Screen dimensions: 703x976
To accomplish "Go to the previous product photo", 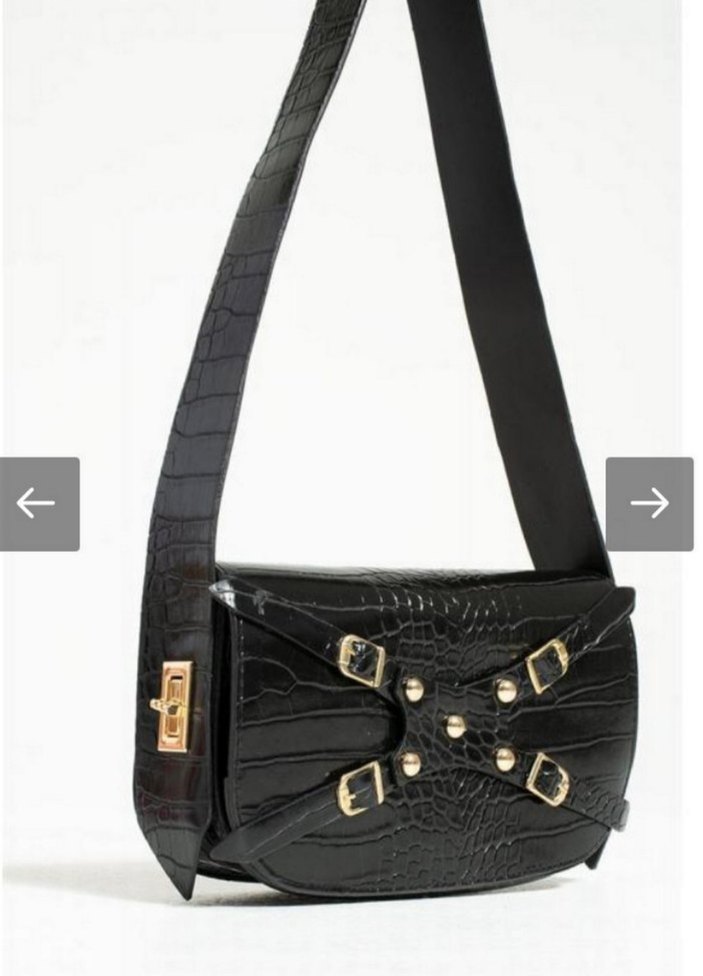I will tap(38, 503).
